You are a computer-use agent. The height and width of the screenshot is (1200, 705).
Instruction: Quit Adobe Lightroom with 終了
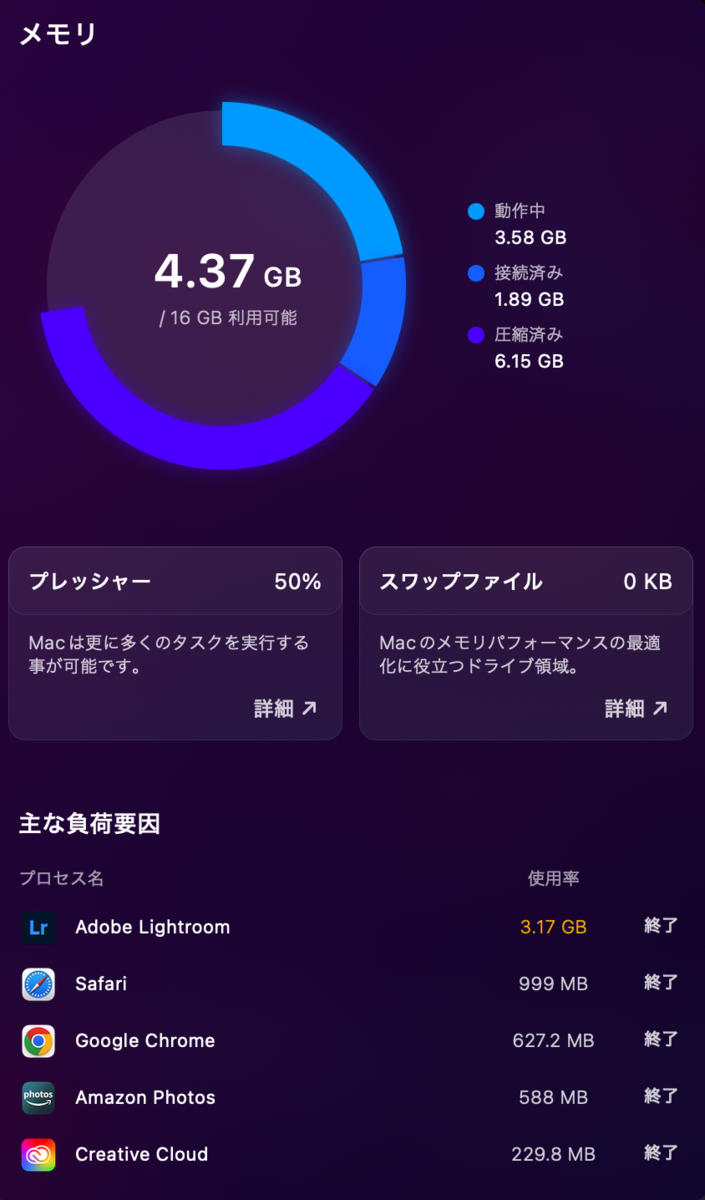pyautogui.click(x=661, y=926)
